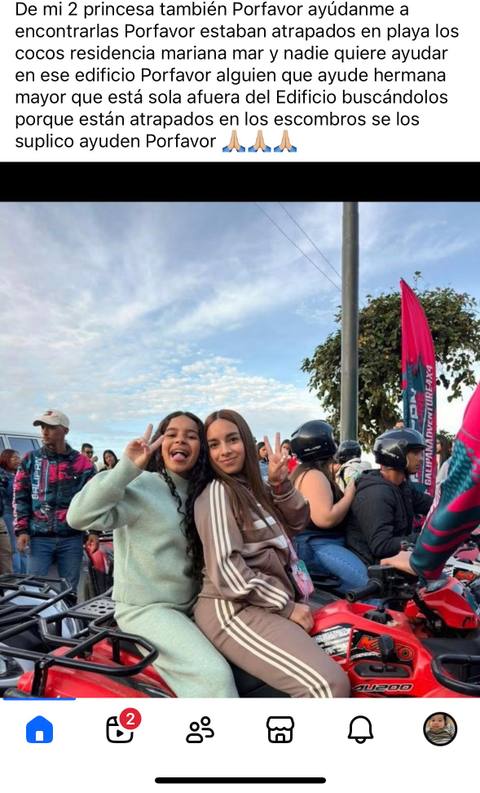
Task: Open the Marketplace tab
Action: click(280, 729)
